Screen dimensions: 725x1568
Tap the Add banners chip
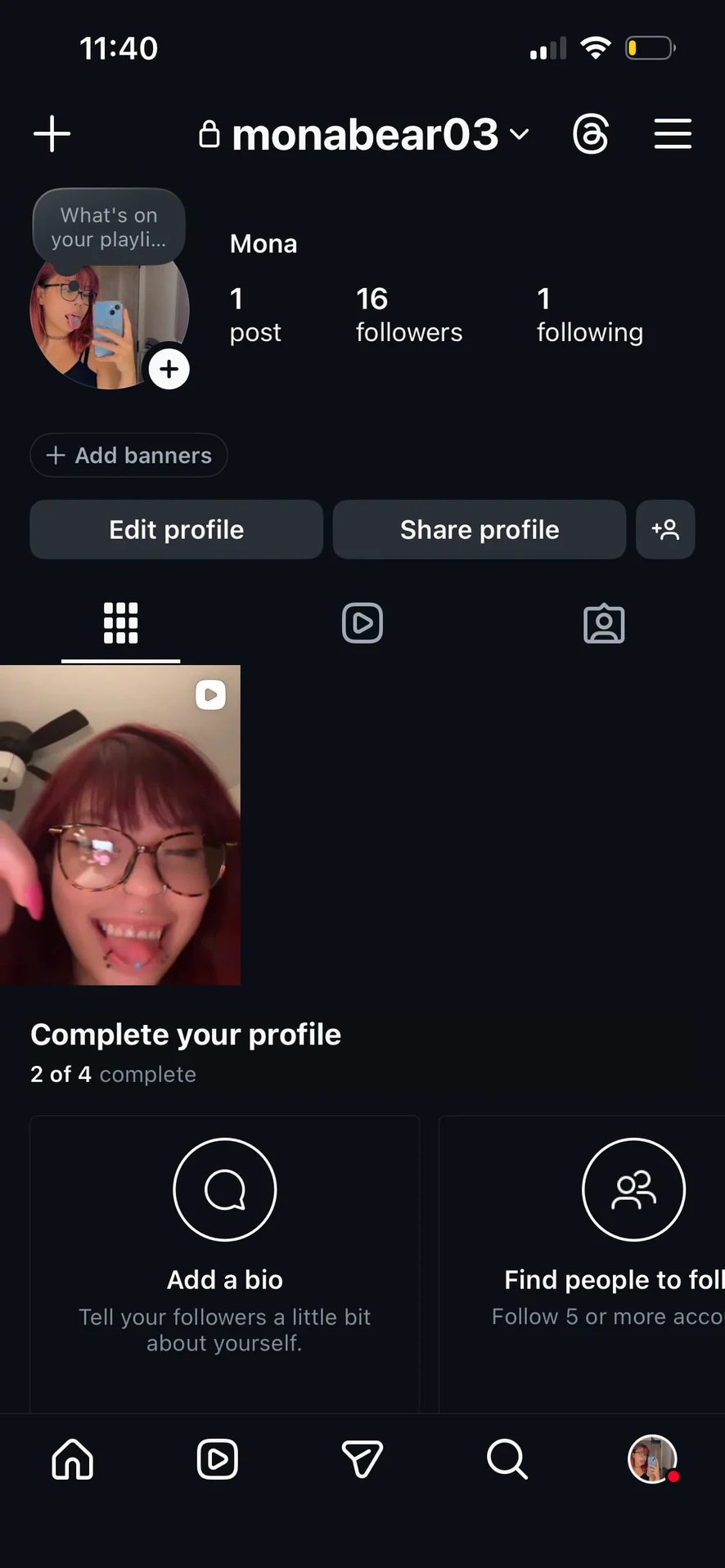click(x=128, y=455)
